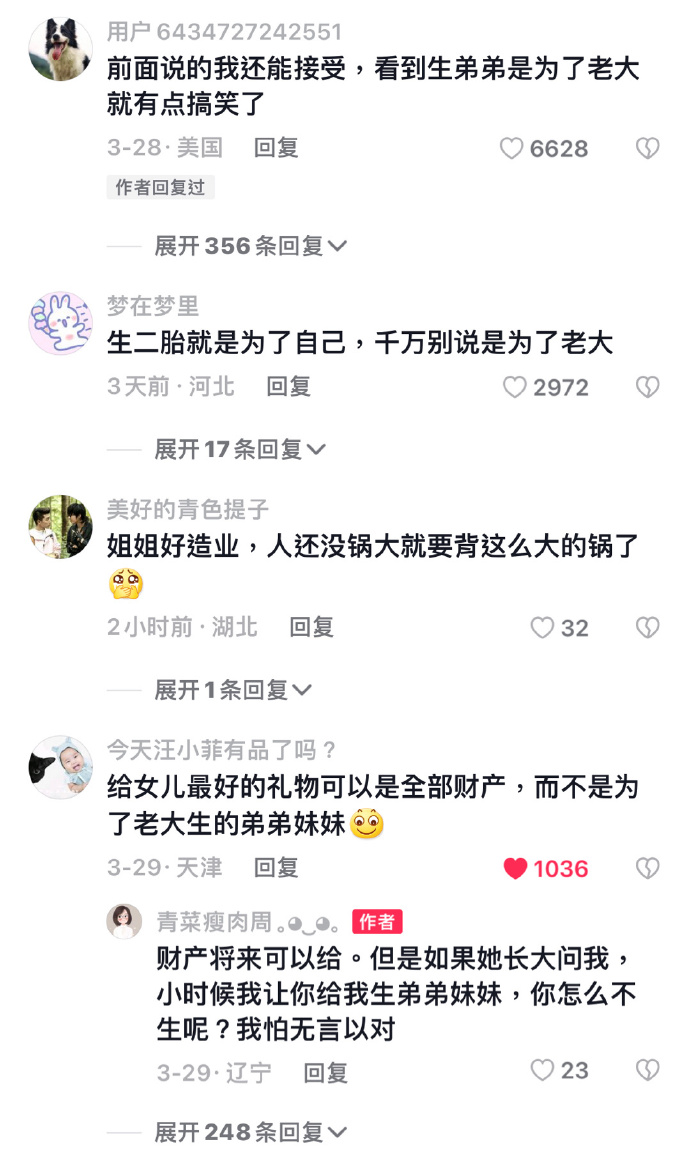Reply to 美好的青色提子's comment from 湖北

pyautogui.click(x=311, y=627)
